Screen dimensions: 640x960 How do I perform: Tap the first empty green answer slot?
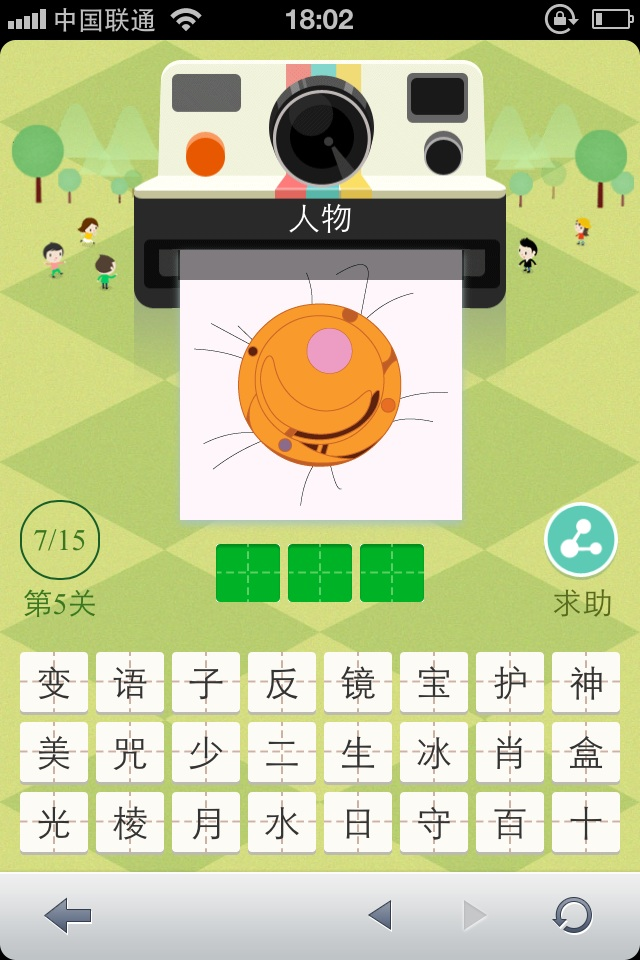pyautogui.click(x=248, y=573)
